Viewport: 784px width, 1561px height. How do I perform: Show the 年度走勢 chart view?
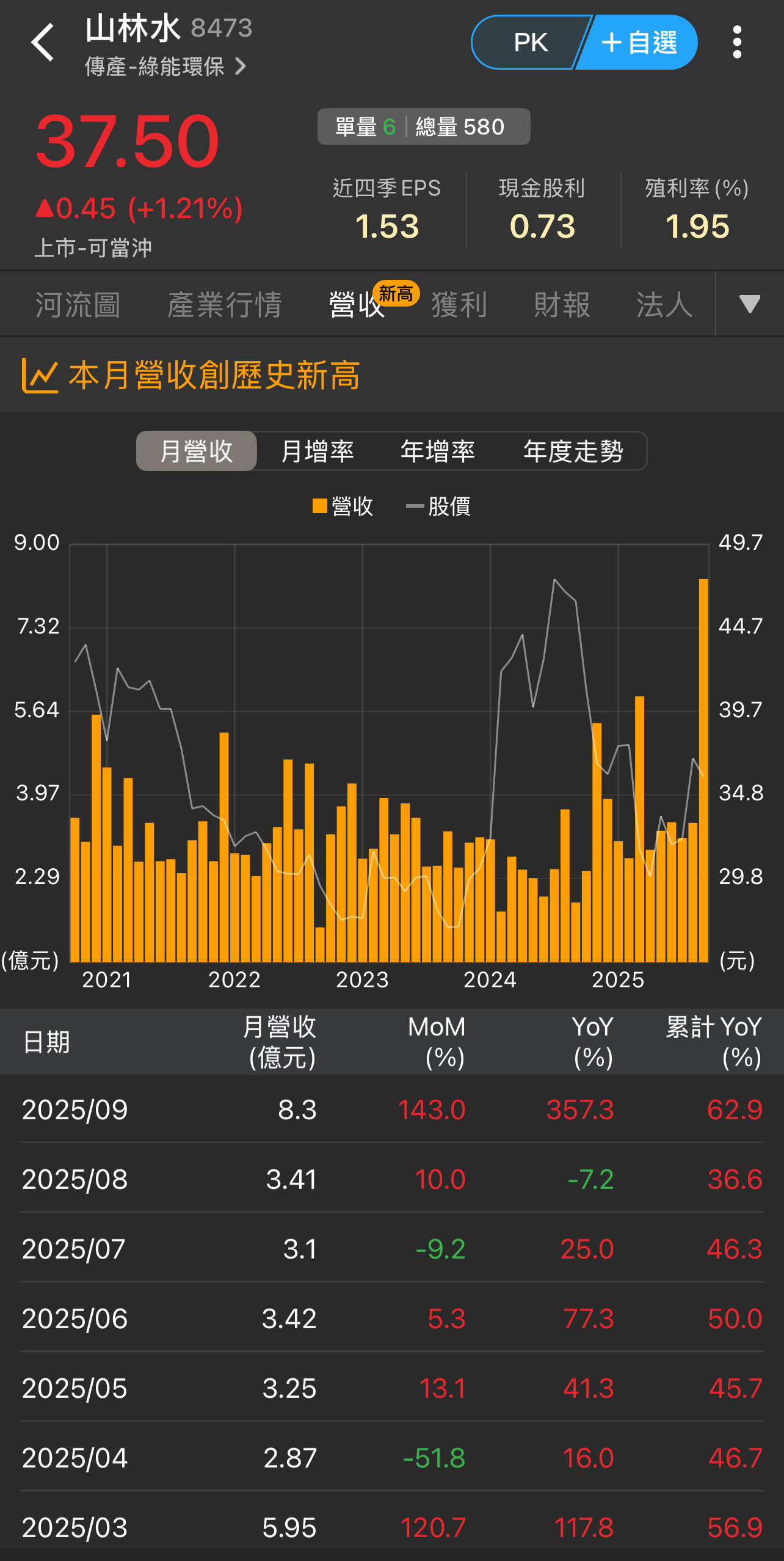(x=573, y=451)
